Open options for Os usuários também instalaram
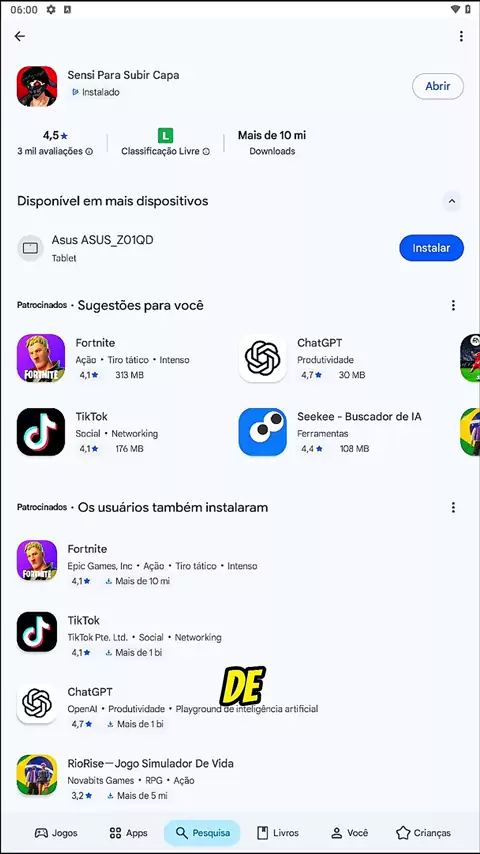480x854 pixels. coord(453,508)
